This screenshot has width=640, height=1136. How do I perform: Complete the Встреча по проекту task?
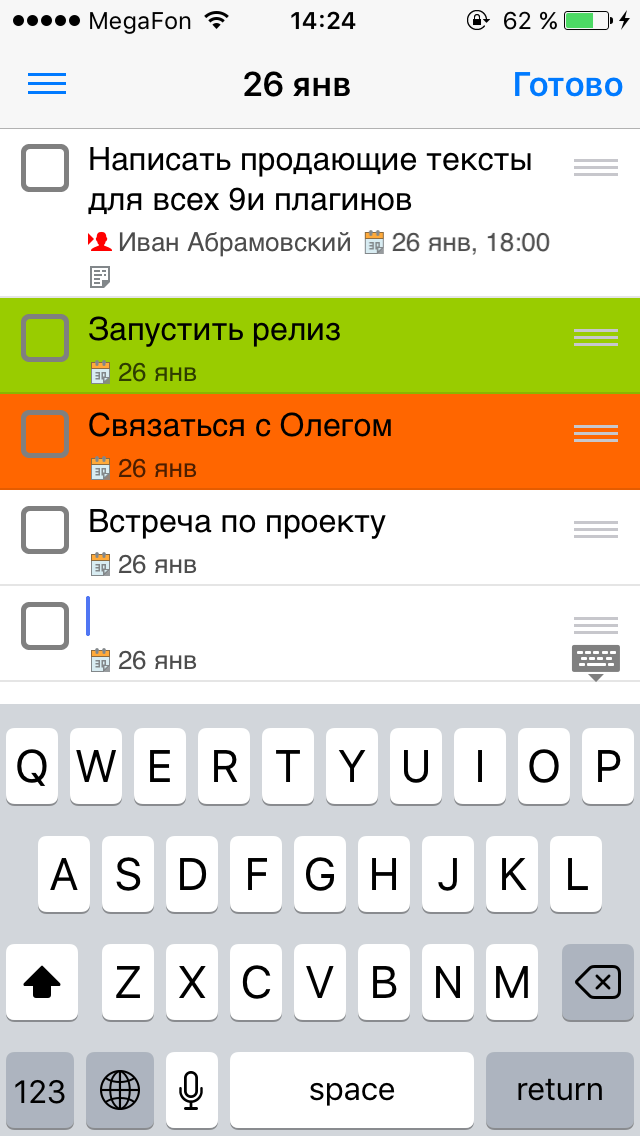(45, 530)
